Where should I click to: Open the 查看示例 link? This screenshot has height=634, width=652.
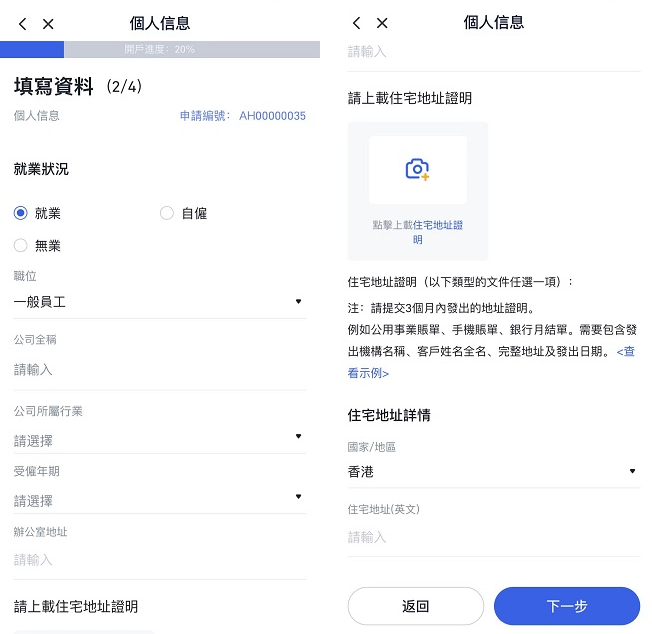click(369, 373)
